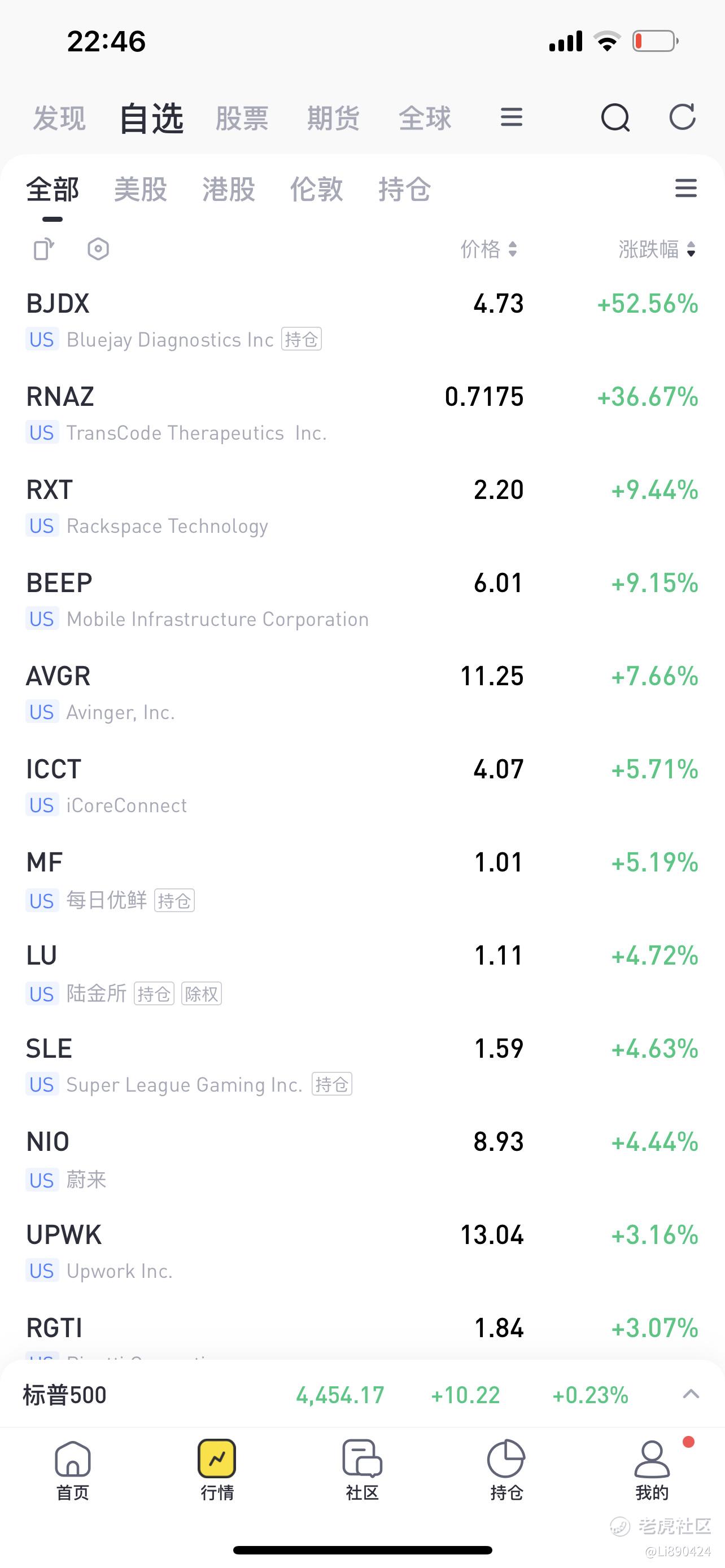Open the top tab menu icon
This screenshot has height=1568, width=725.
pos(512,117)
